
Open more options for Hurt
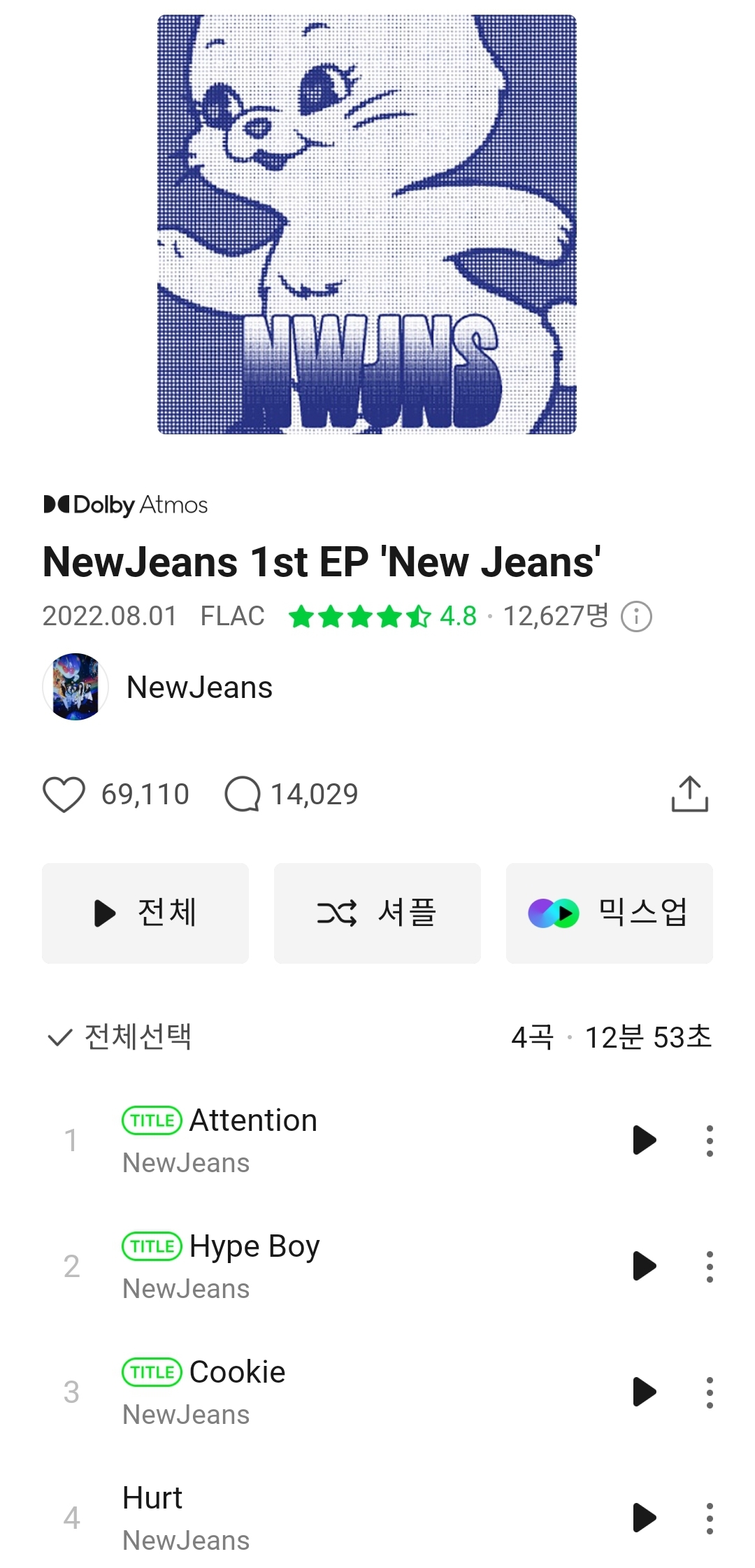point(710,1518)
